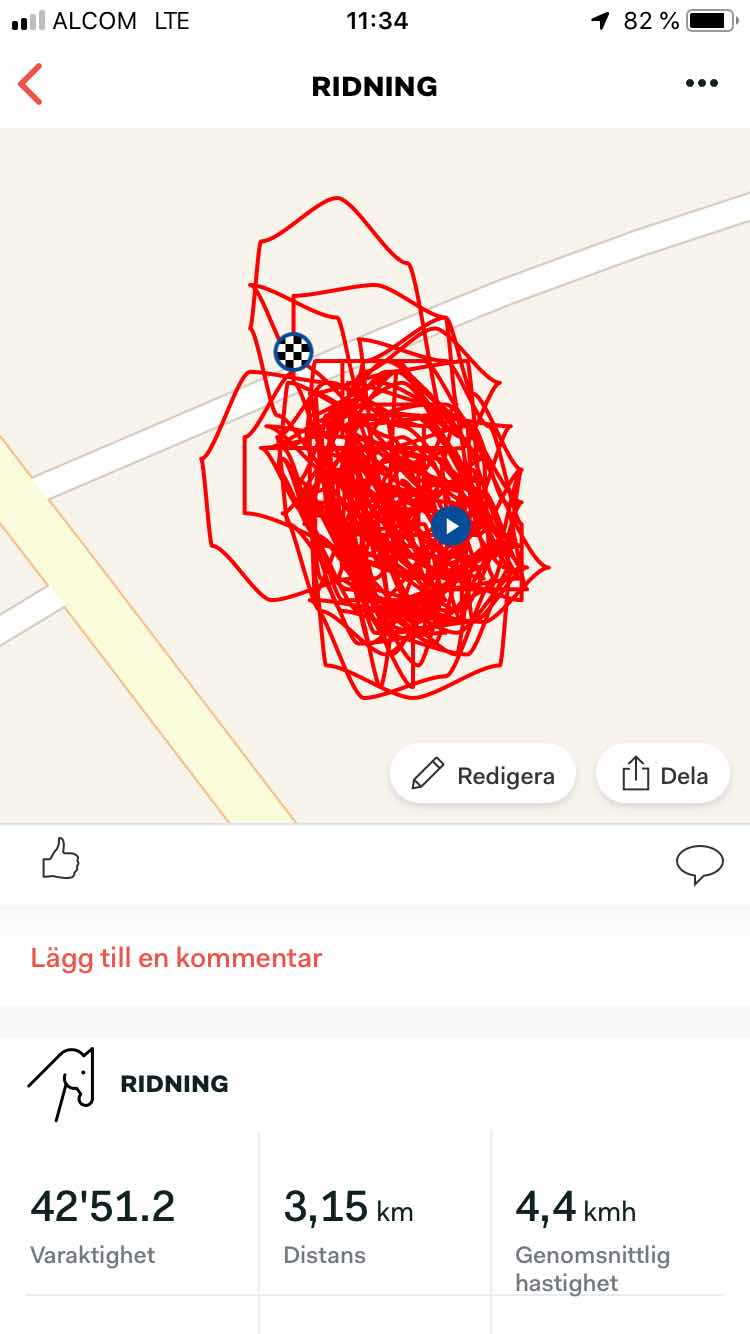Tap the Redigera edit button
The width and height of the screenshot is (750, 1334).
pyautogui.click(x=483, y=774)
